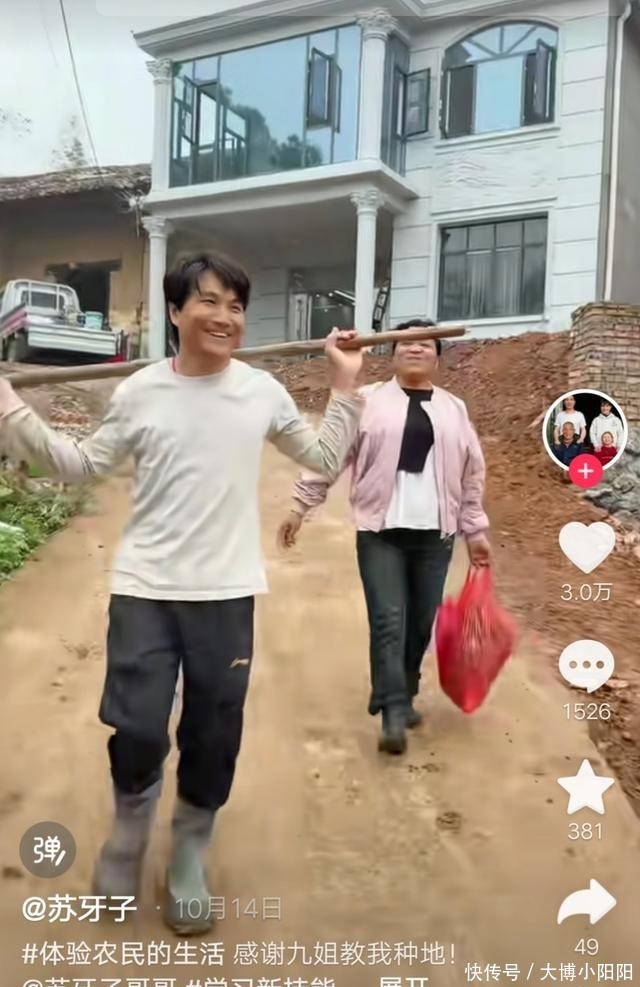The width and height of the screenshot is (640, 987).
Task: Open the comments with 1526 replies
Action: coord(586,665)
